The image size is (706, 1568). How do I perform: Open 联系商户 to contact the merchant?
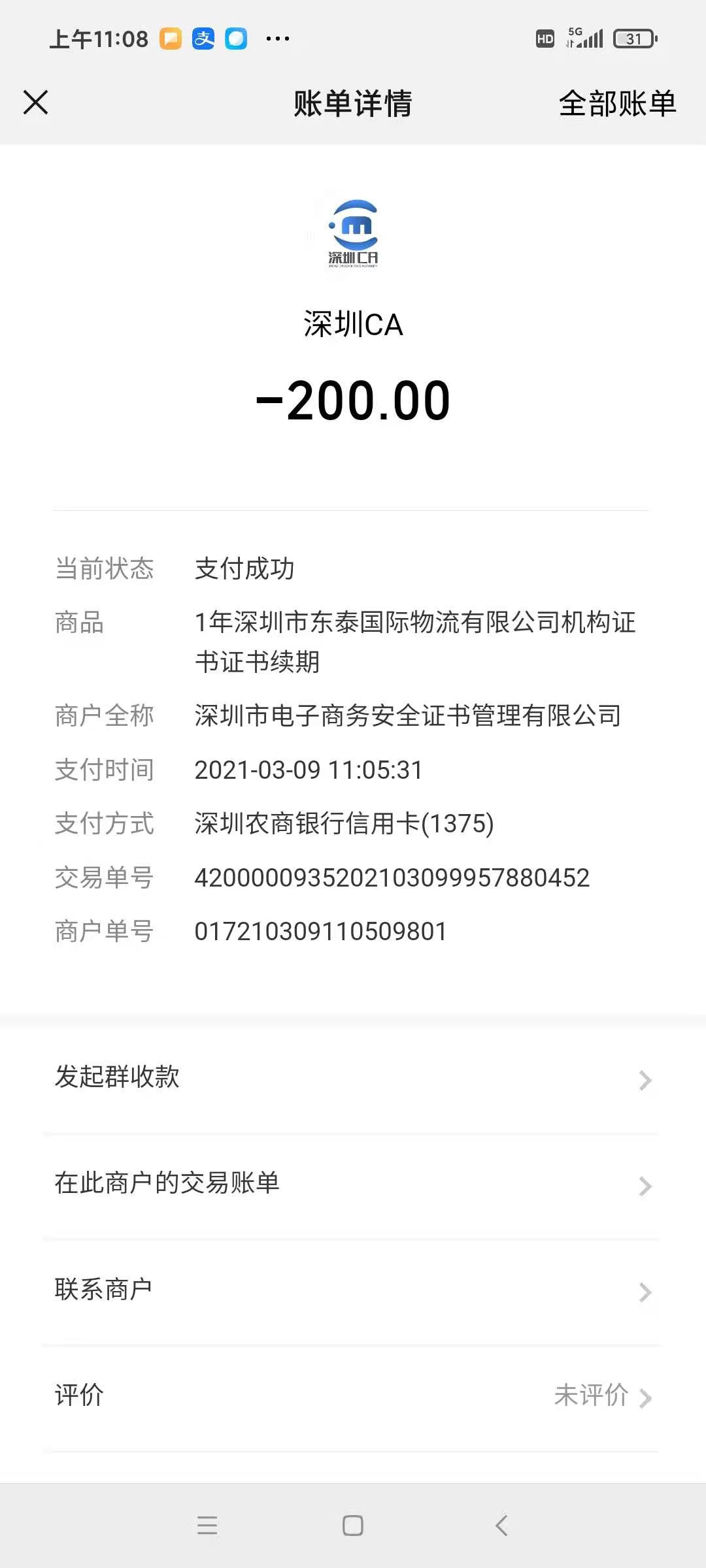[x=353, y=1292]
